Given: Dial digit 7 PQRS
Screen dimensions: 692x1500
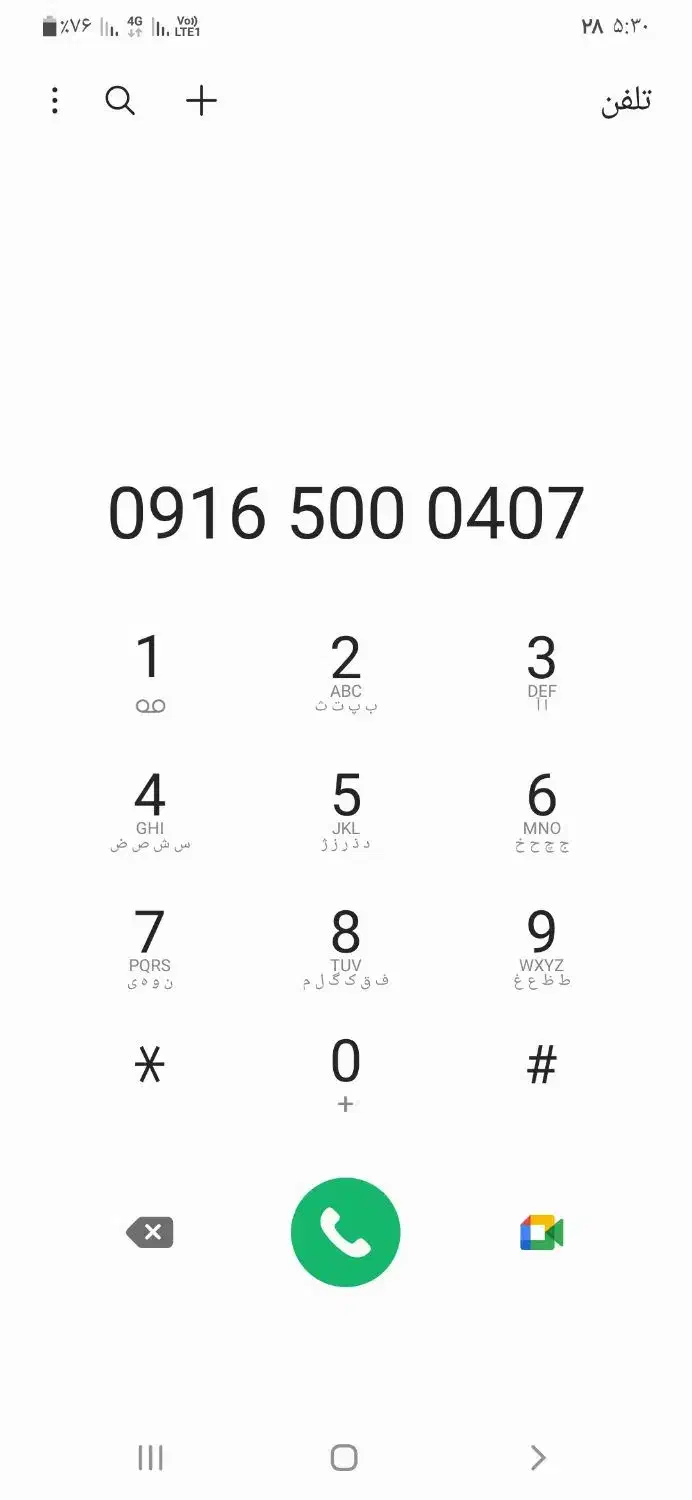Looking at the screenshot, I should point(150,947).
